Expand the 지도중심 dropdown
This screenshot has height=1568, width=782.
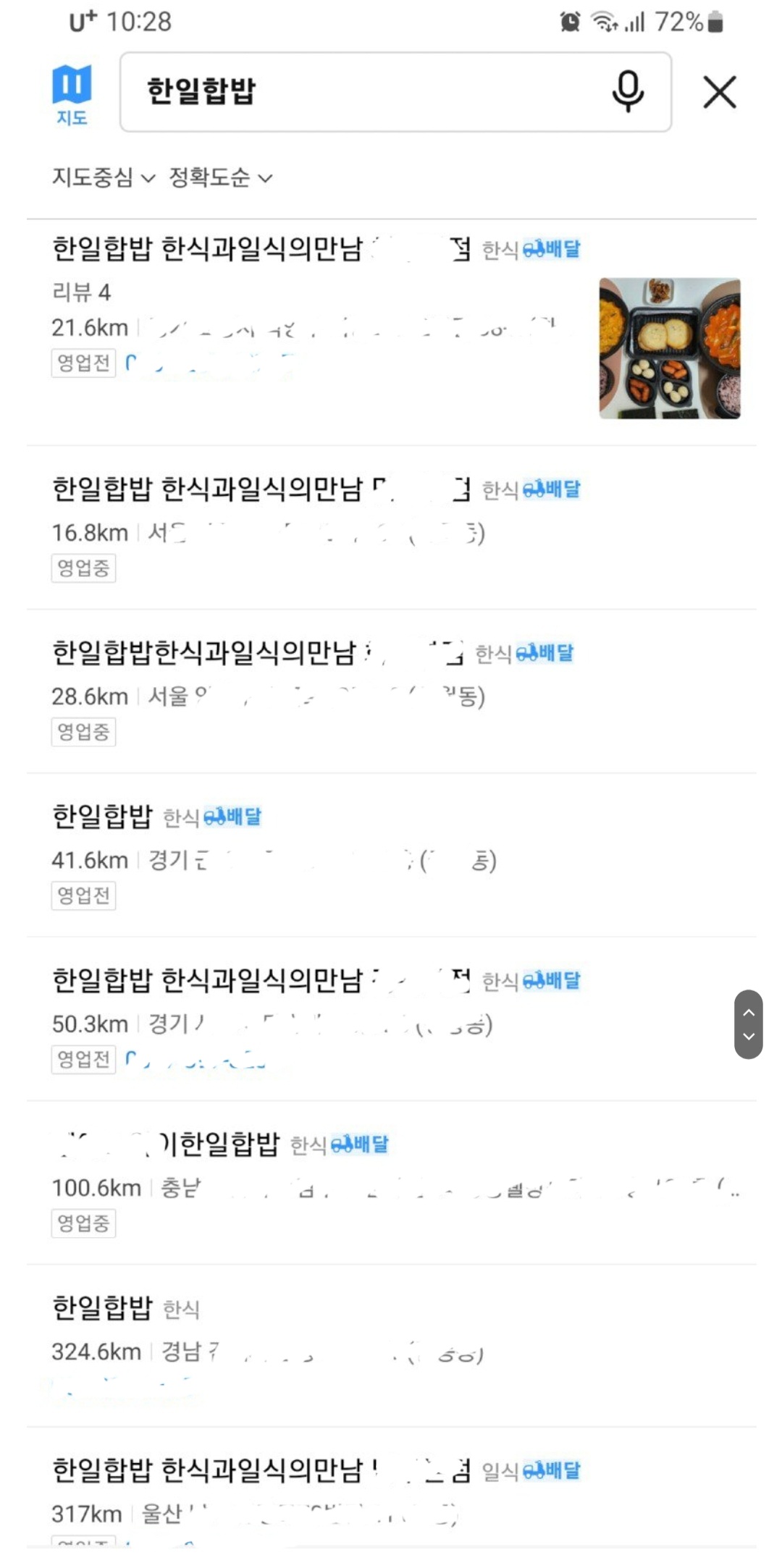click(x=104, y=177)
